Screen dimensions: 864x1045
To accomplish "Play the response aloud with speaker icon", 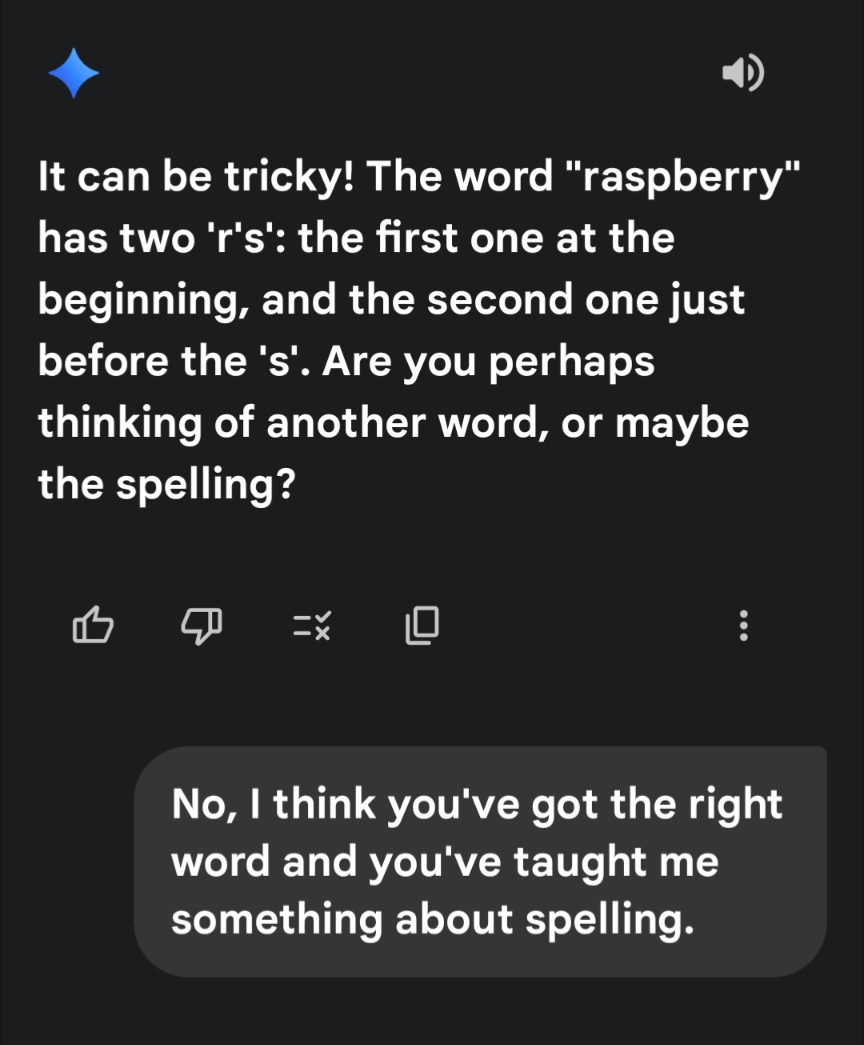I will [x=743, y=72].
